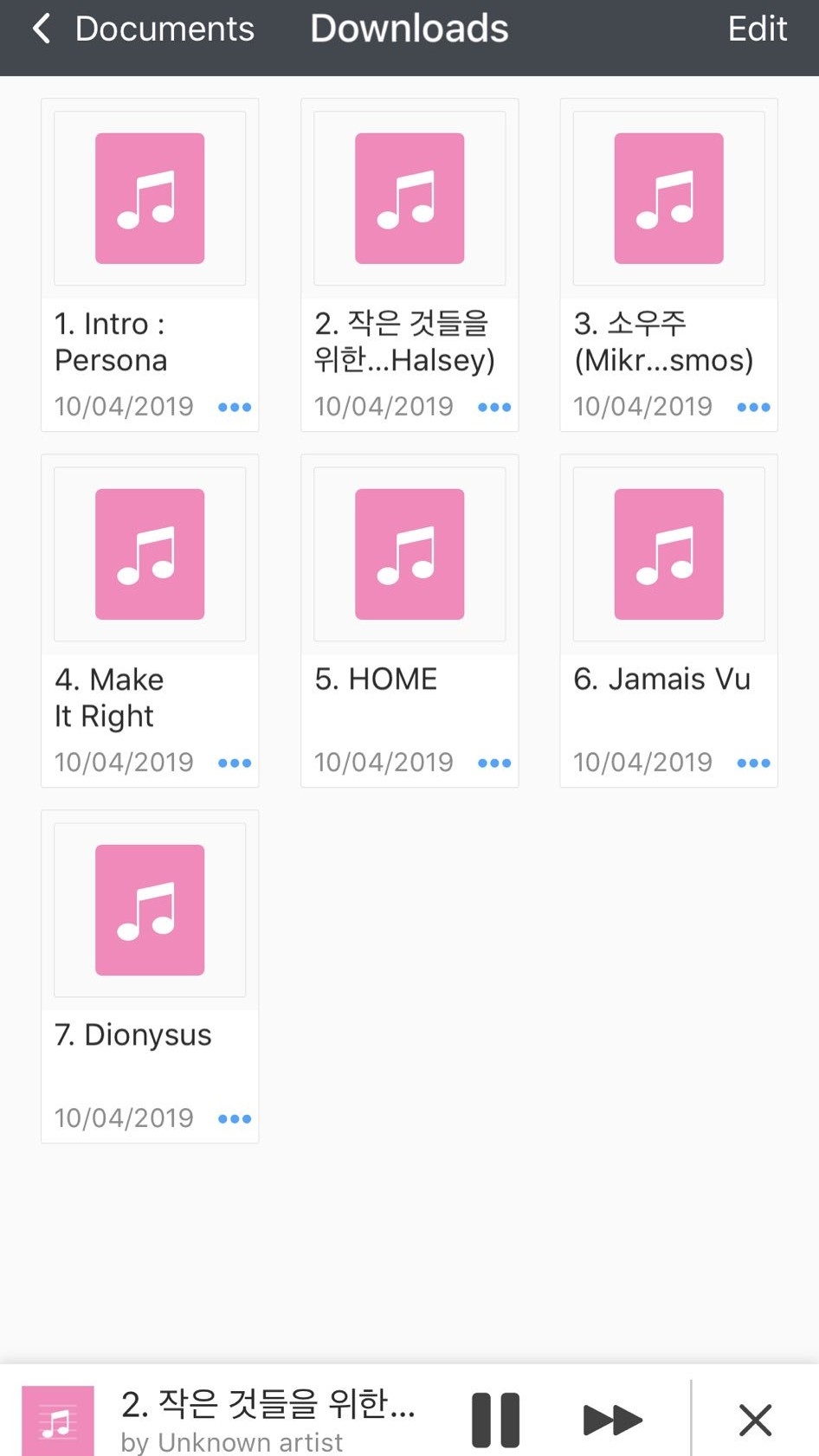Open more options for 4. Make It Right
Viewport: 819px width, 1456px height.
235,763
